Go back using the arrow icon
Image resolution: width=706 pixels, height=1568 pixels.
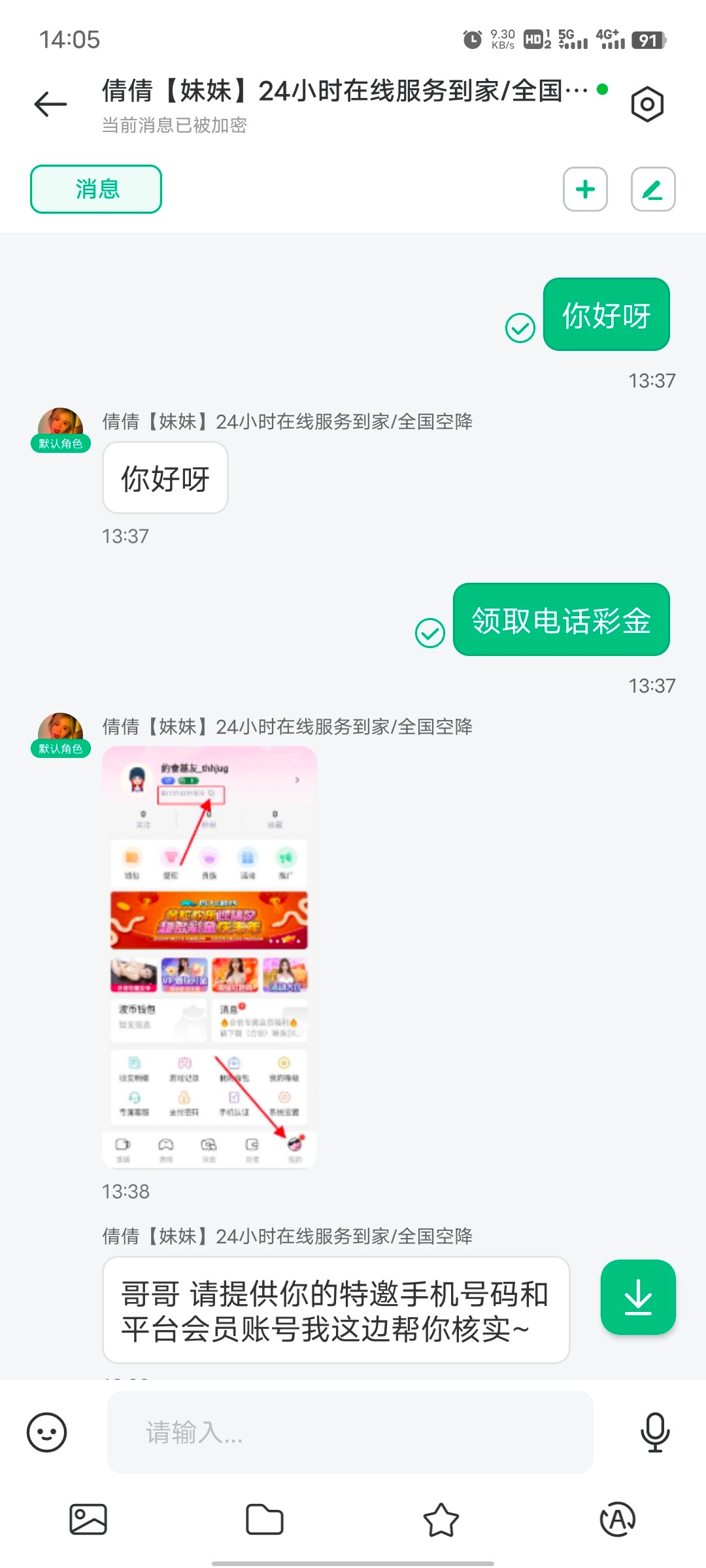point(51,104)
